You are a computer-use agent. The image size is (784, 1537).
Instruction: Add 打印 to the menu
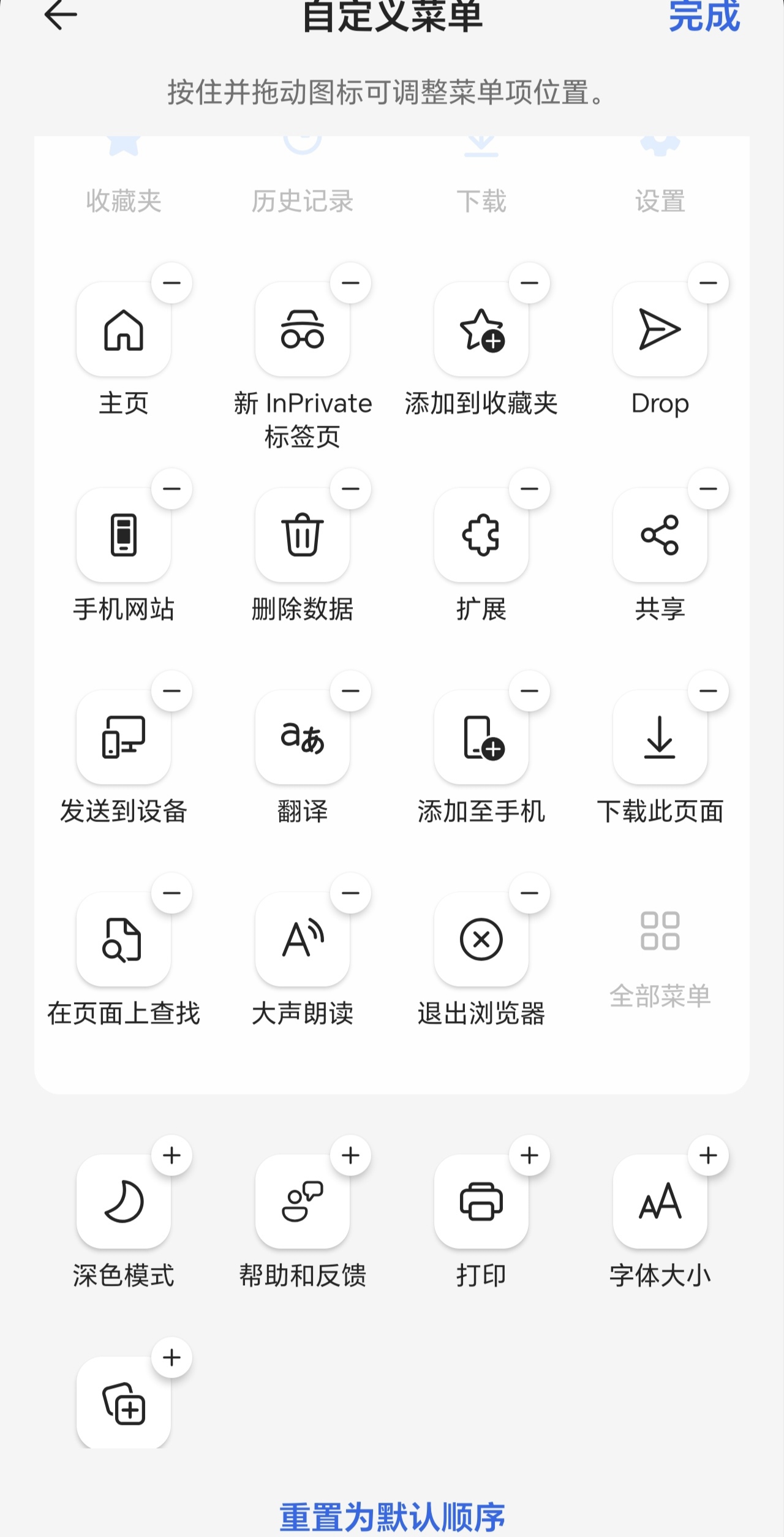[530, 1155]
